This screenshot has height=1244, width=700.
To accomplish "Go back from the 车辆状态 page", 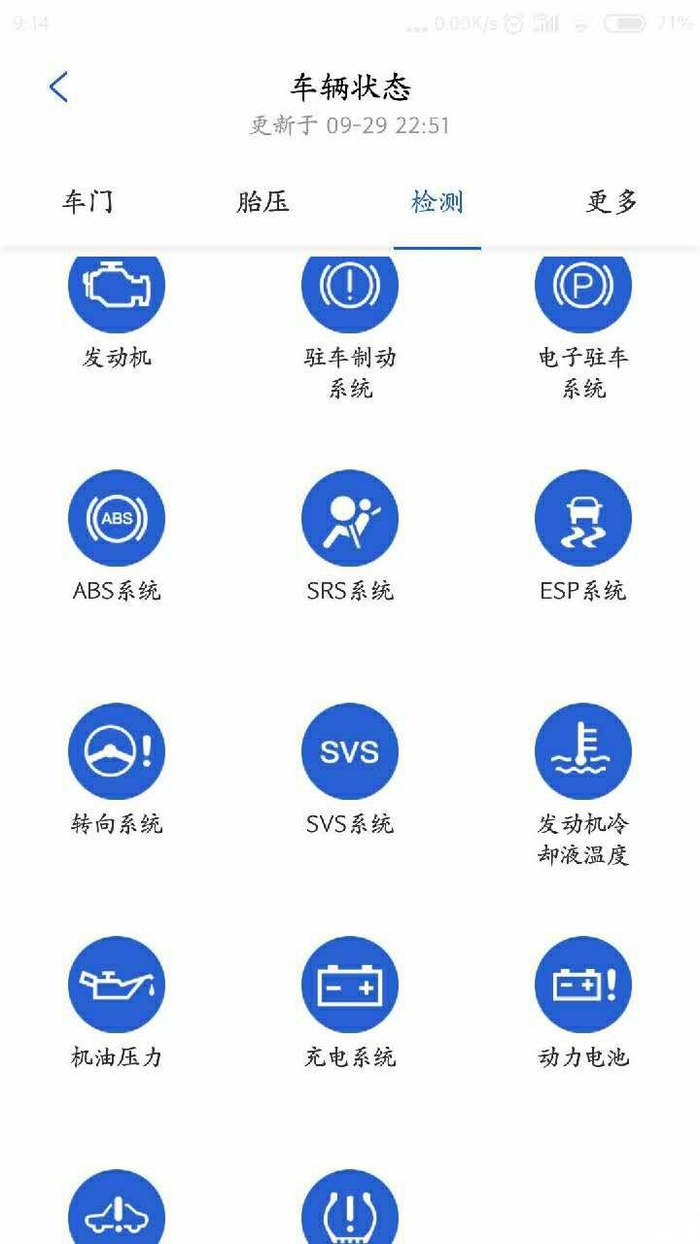I will point(59,87).
